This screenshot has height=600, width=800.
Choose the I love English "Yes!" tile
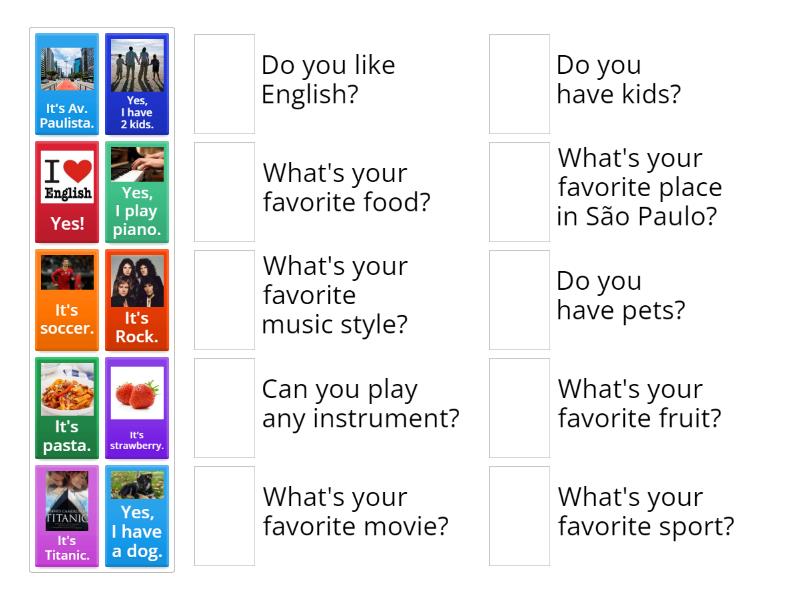pos(67,192)
